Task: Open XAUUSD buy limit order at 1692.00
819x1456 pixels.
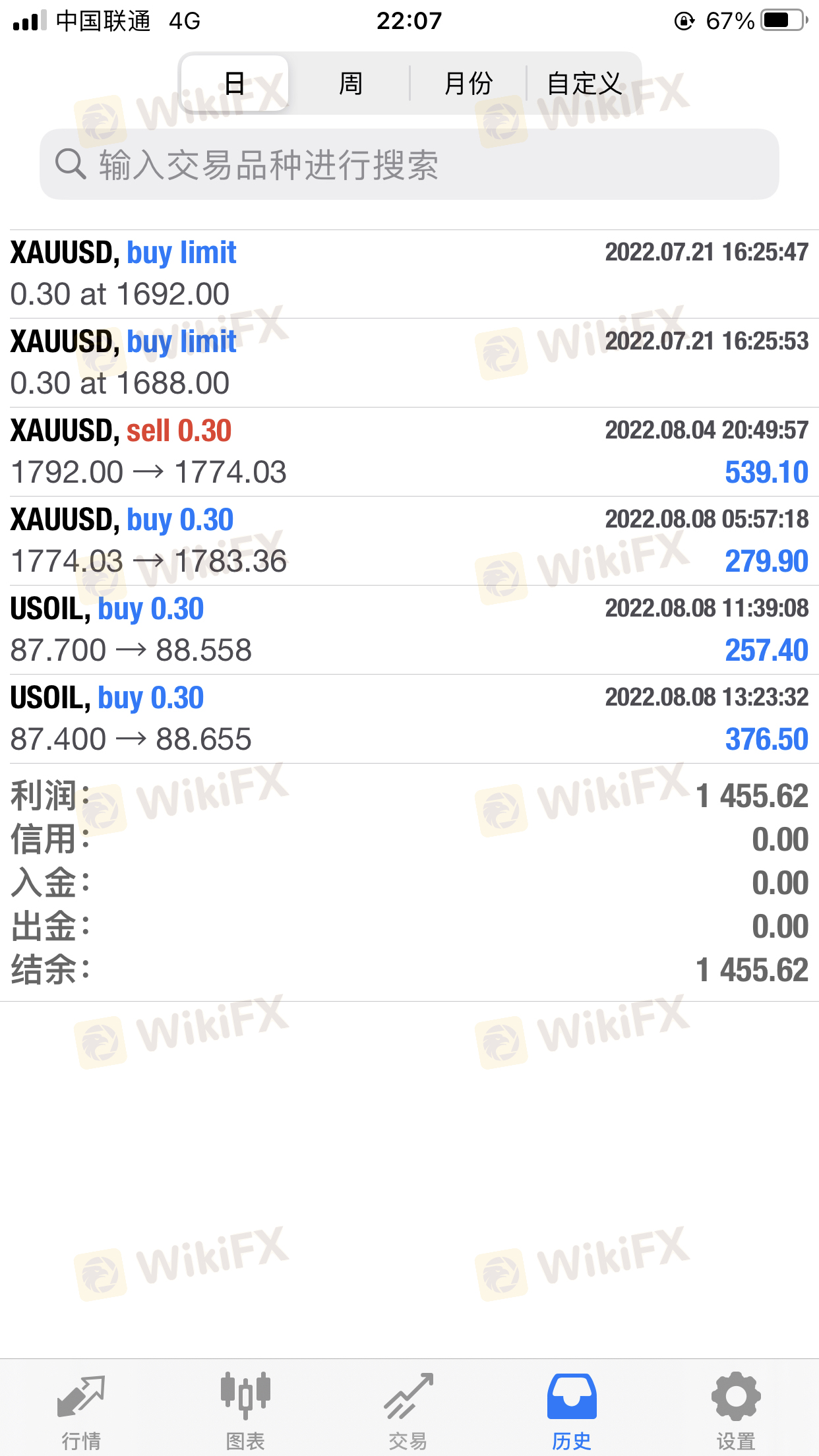Action: [409, 274]
